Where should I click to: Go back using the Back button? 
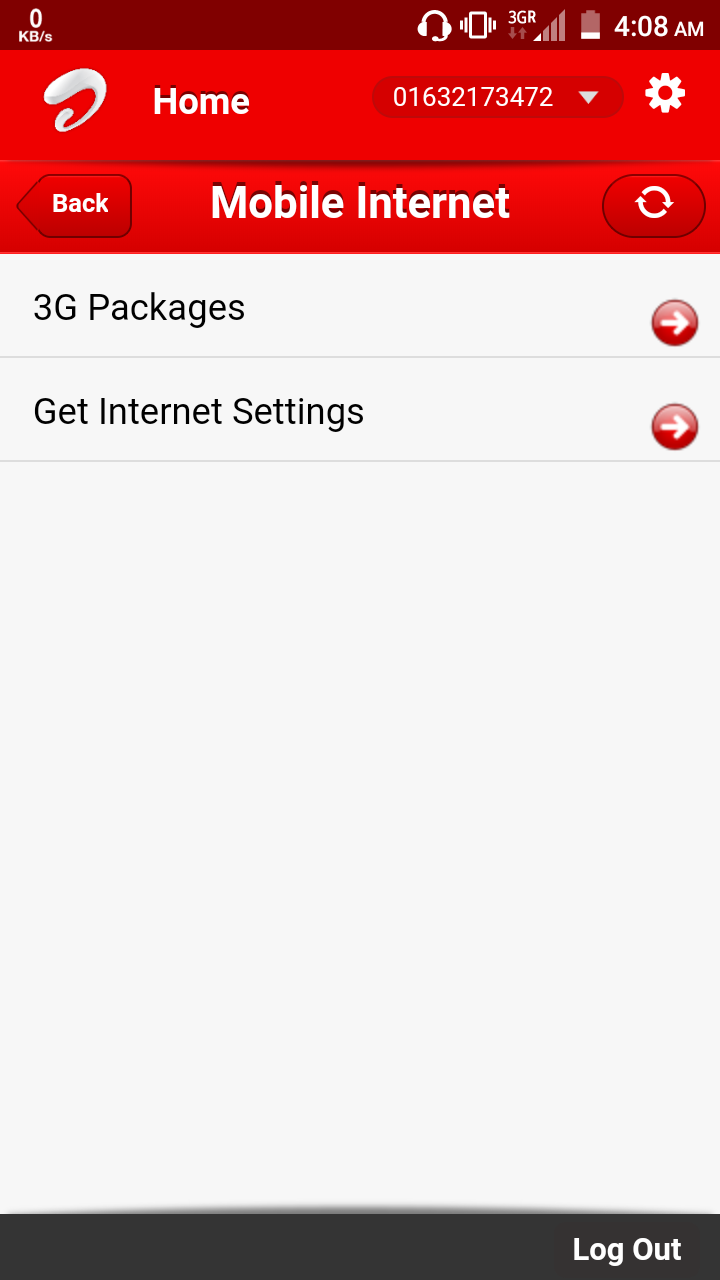pos(75,205)
